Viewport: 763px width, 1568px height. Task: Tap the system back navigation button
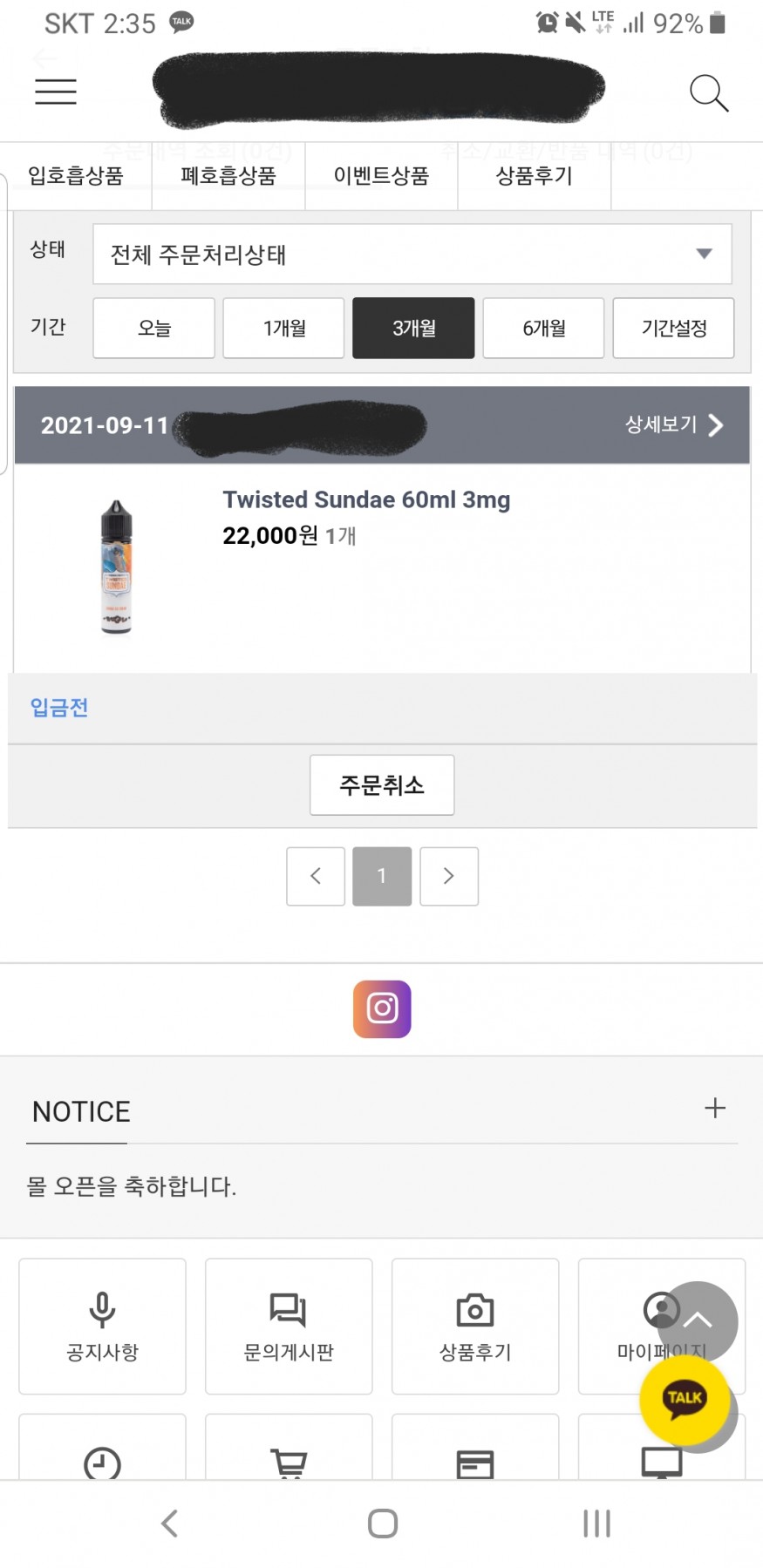tap(170, 1523)
